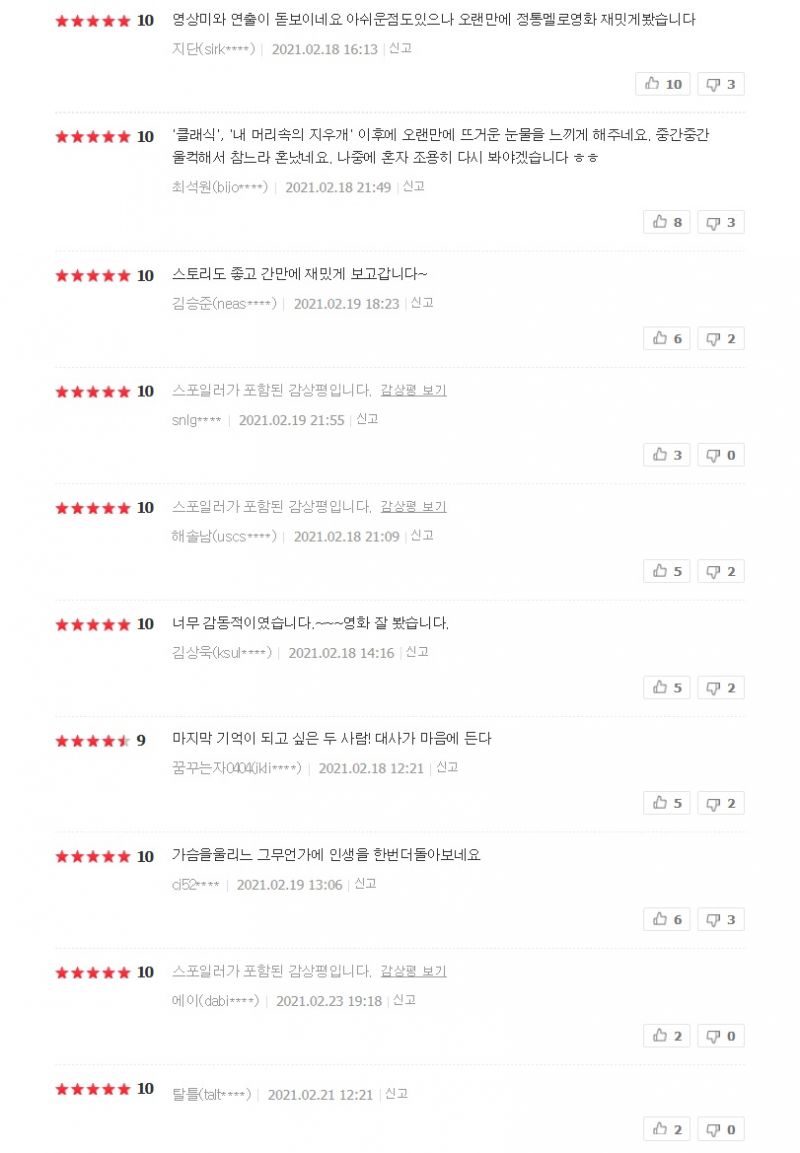Report the review by 탈틀(talt****)
The width and height of the screenshot is (800, 1153).
coord(396,1093)
